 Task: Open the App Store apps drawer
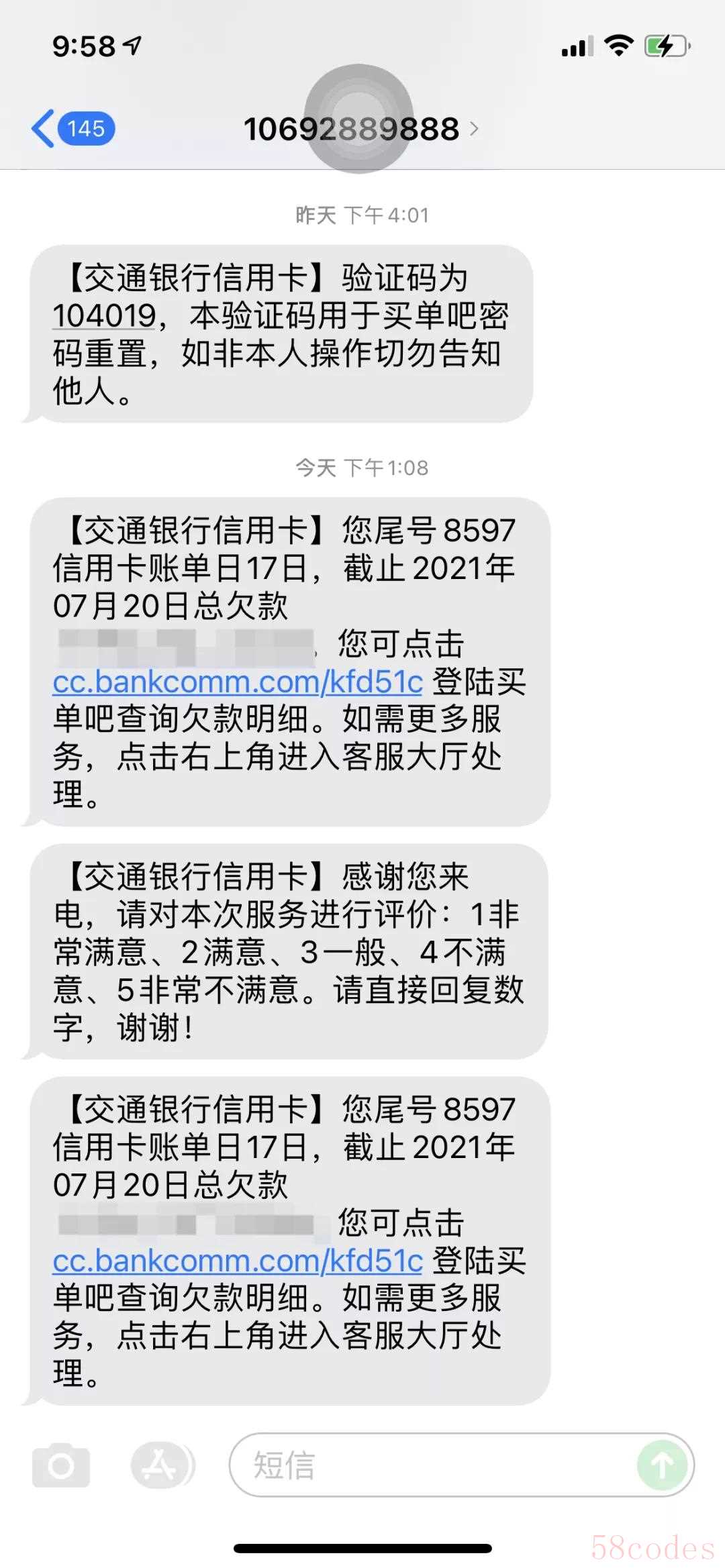pyautogui.click(x=161, y=1465)
